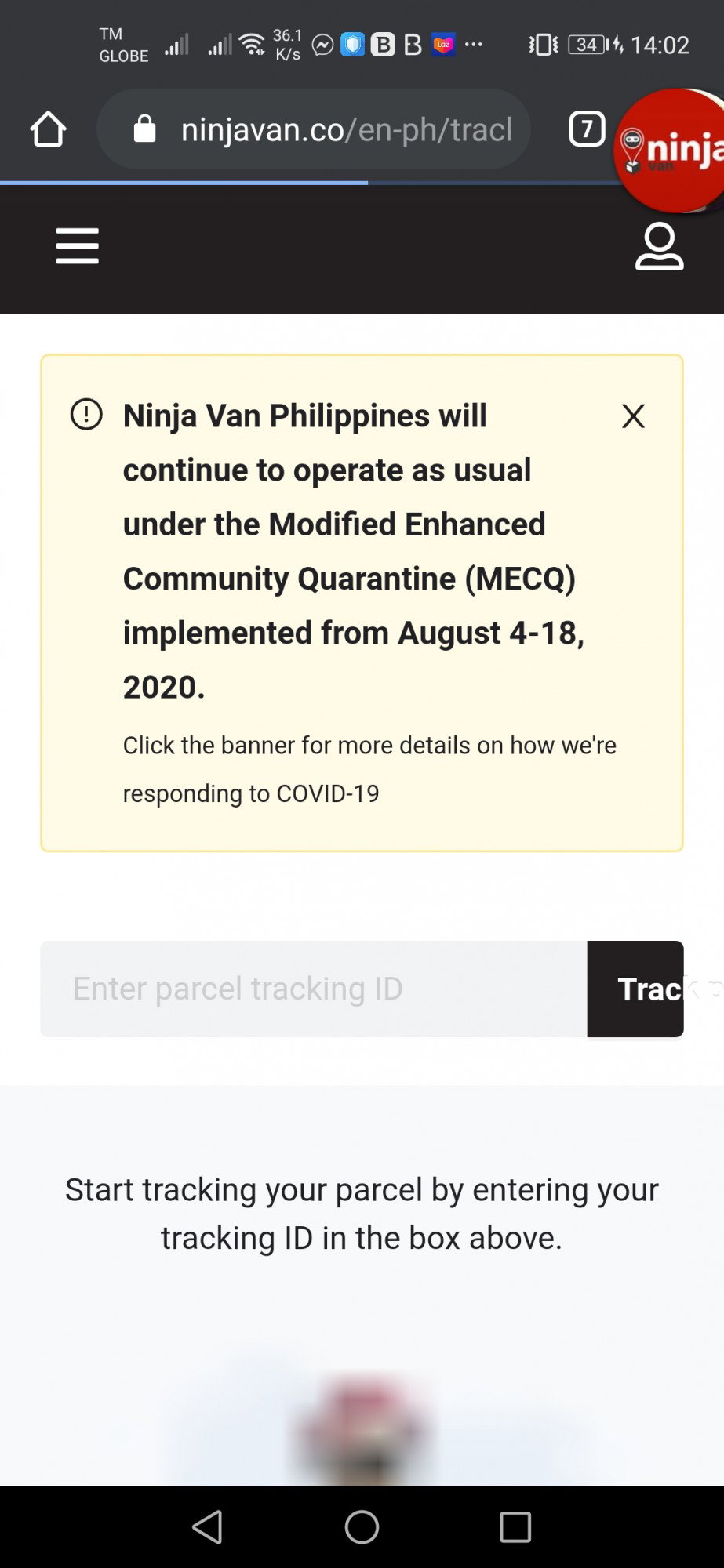
Task: Tap the parcel tracking ID field
Action: click(314, 989)
